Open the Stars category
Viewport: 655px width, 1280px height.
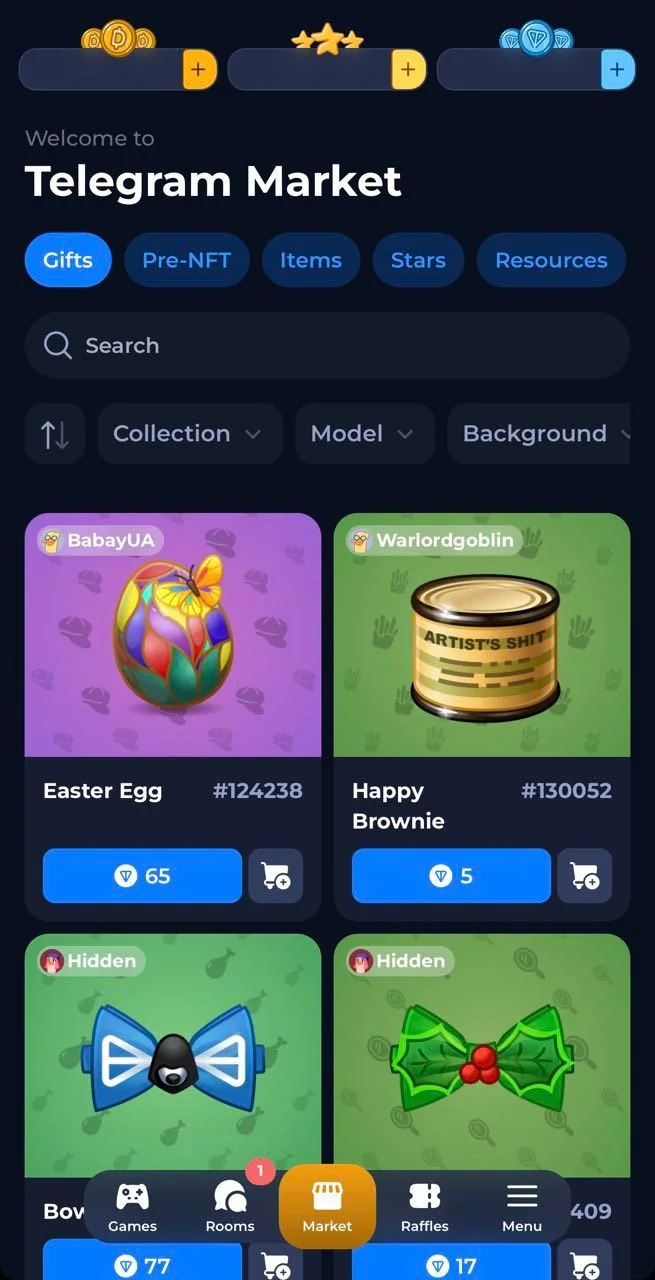(418, 260)
